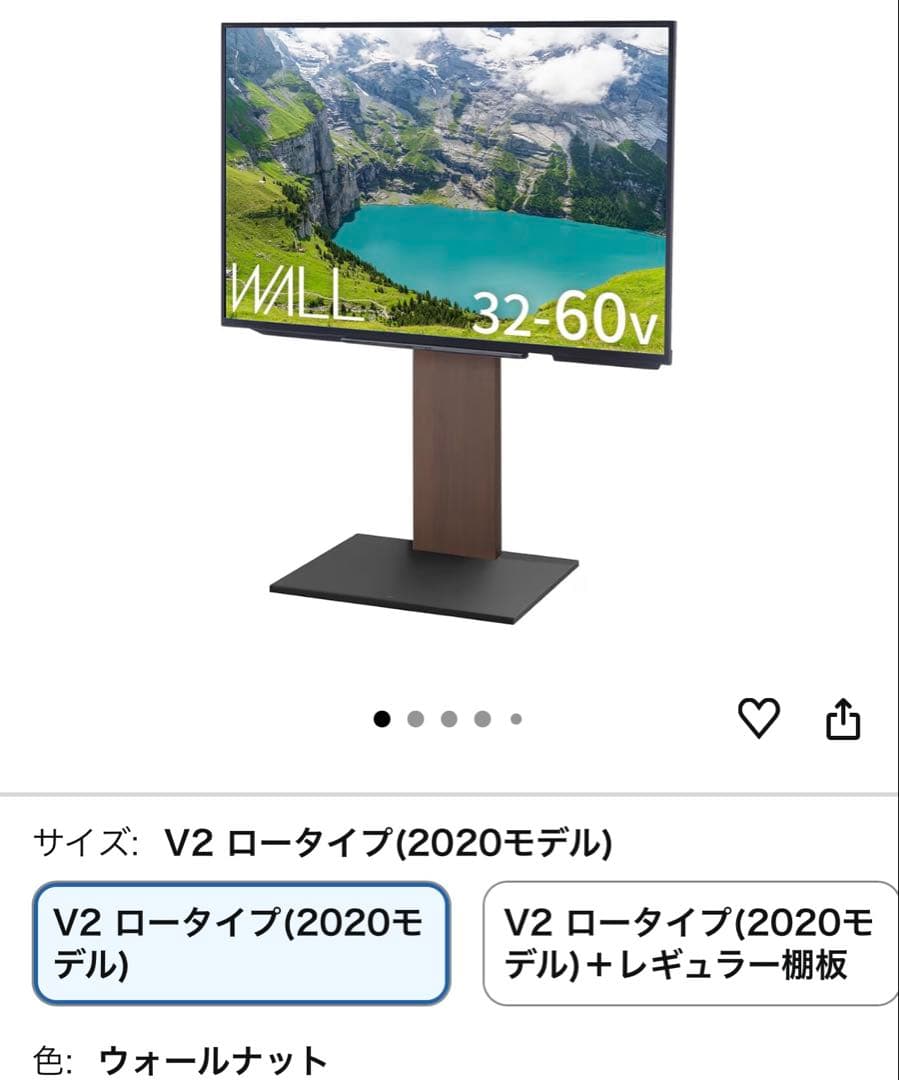Choose V2 ロータイプ(2020モデル)+レギュラー棚板 option
The image size is (899, 1080).
pyautogui.click(x=690, y=942)
